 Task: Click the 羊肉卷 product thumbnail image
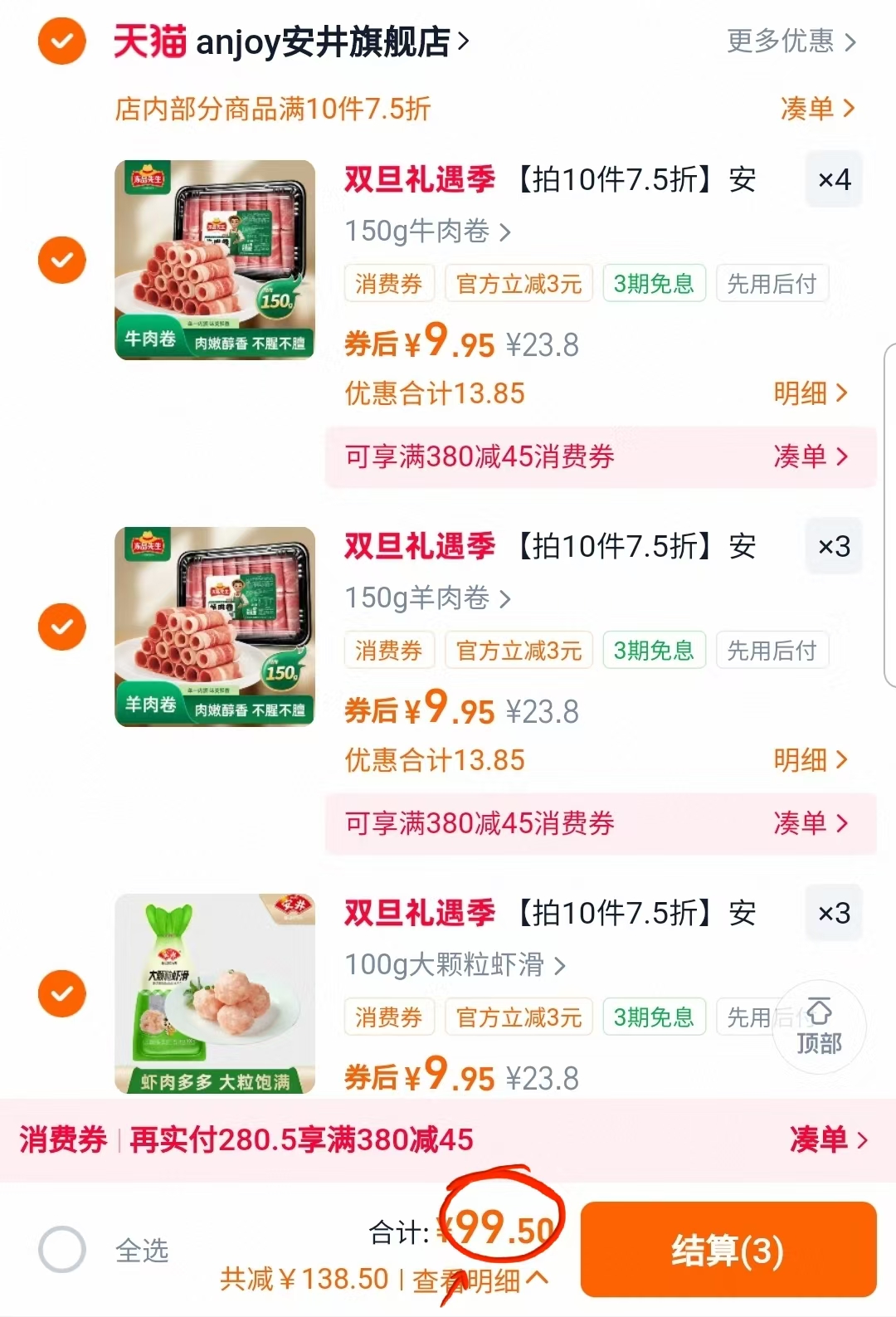pos(214,627)
